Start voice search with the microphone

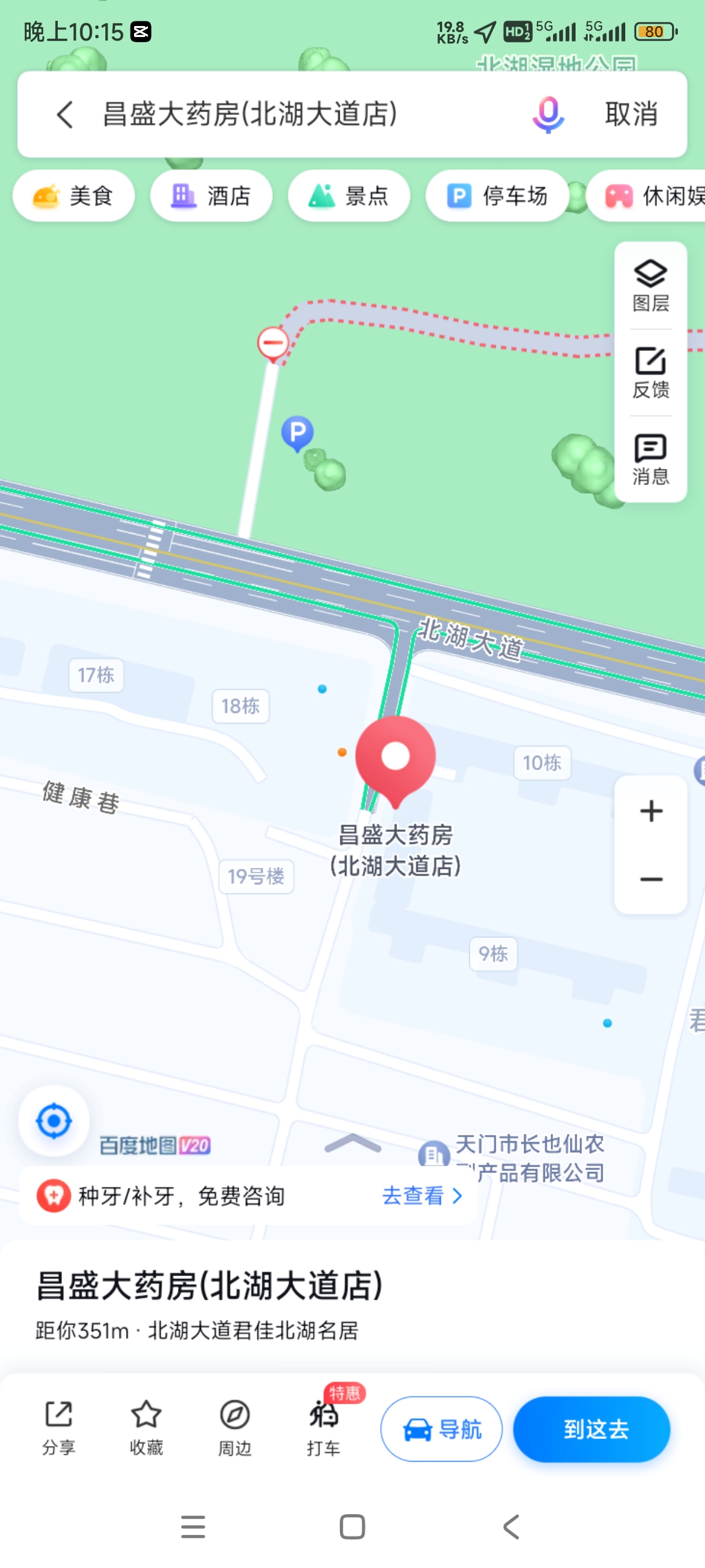click(x=548, y=114)
